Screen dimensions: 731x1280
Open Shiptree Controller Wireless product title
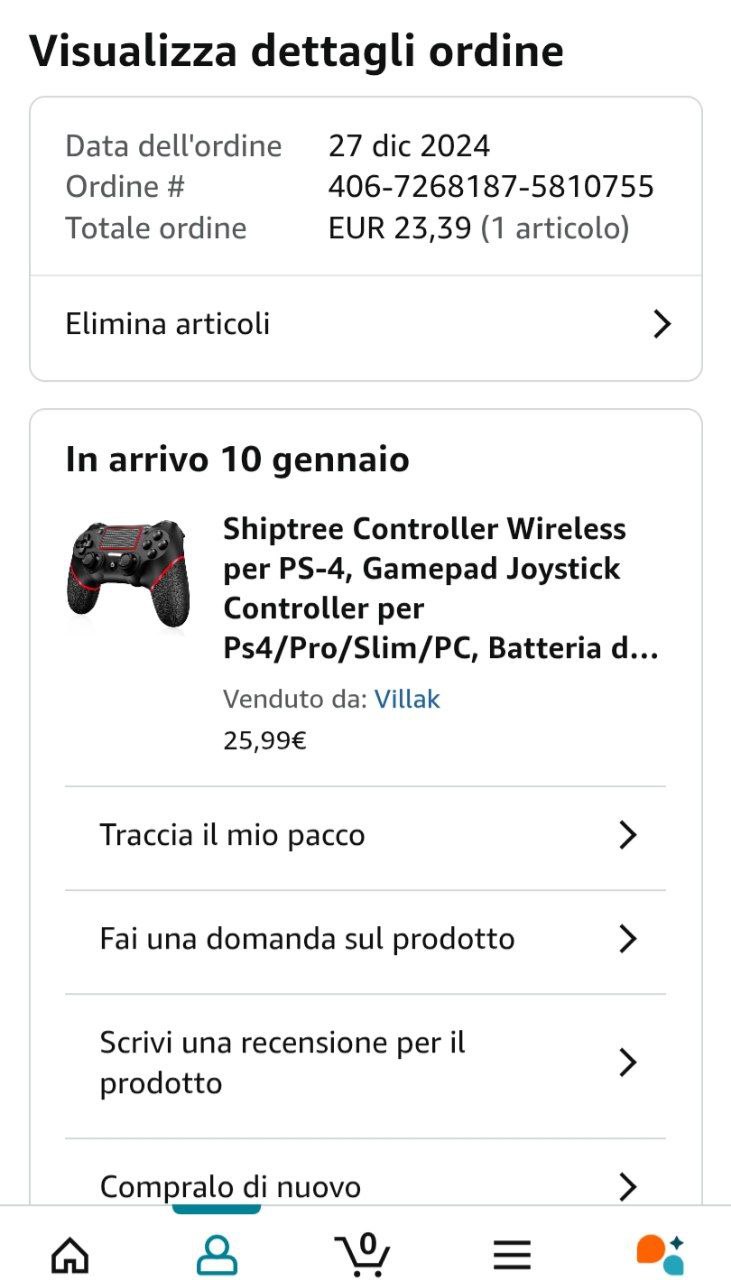coord(440,589)
